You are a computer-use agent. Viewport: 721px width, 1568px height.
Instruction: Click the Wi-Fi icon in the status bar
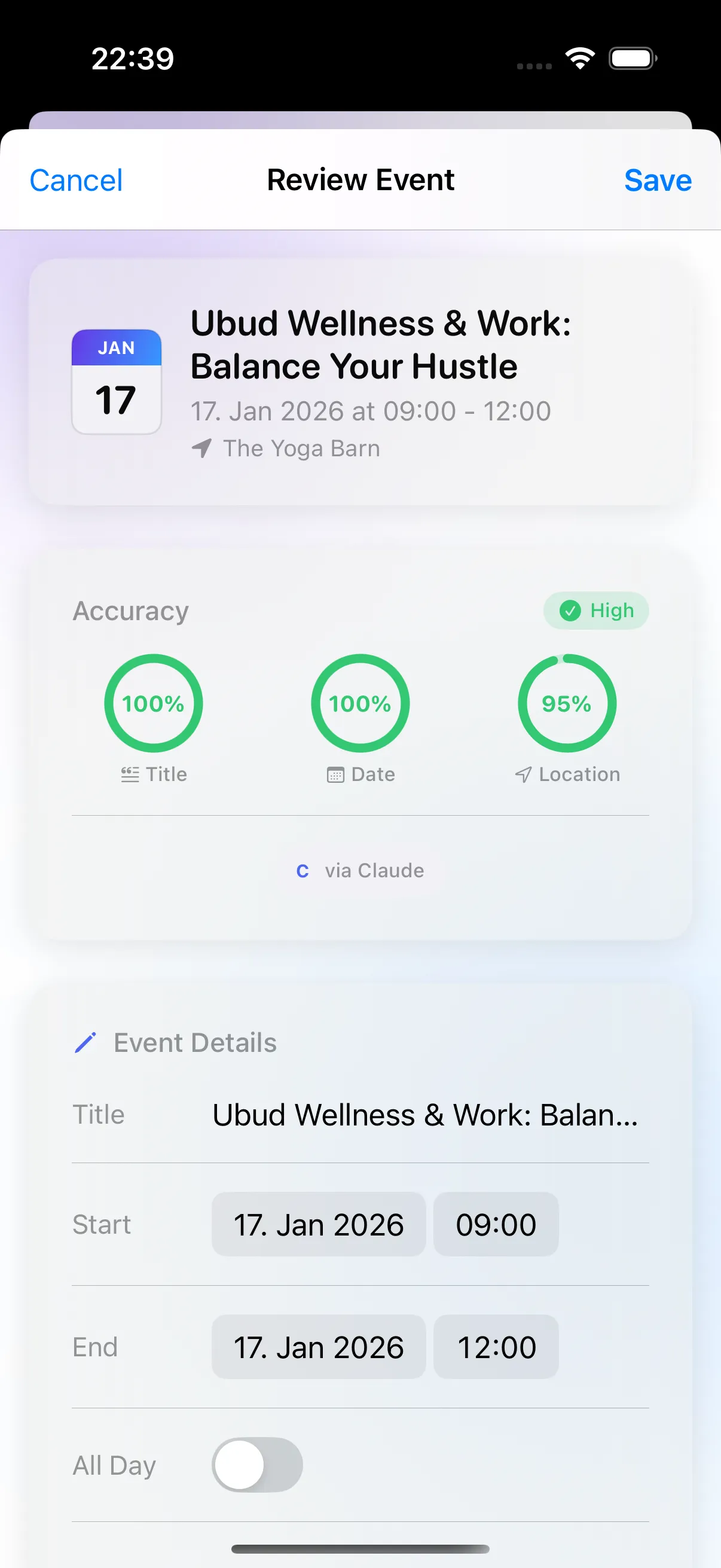click(x=580, y=58)
